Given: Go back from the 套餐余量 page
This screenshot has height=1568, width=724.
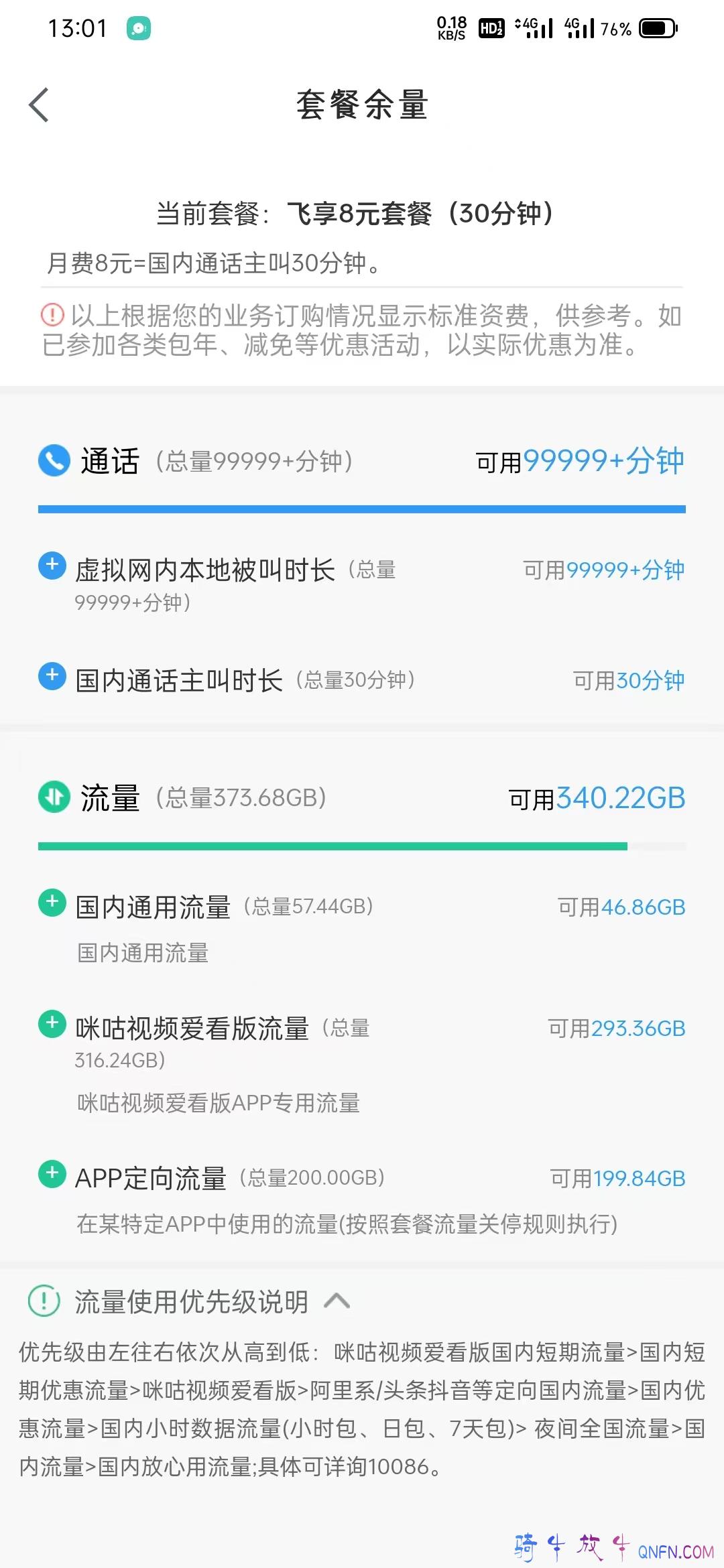Looking at the screenshot, I should point(39,105).
